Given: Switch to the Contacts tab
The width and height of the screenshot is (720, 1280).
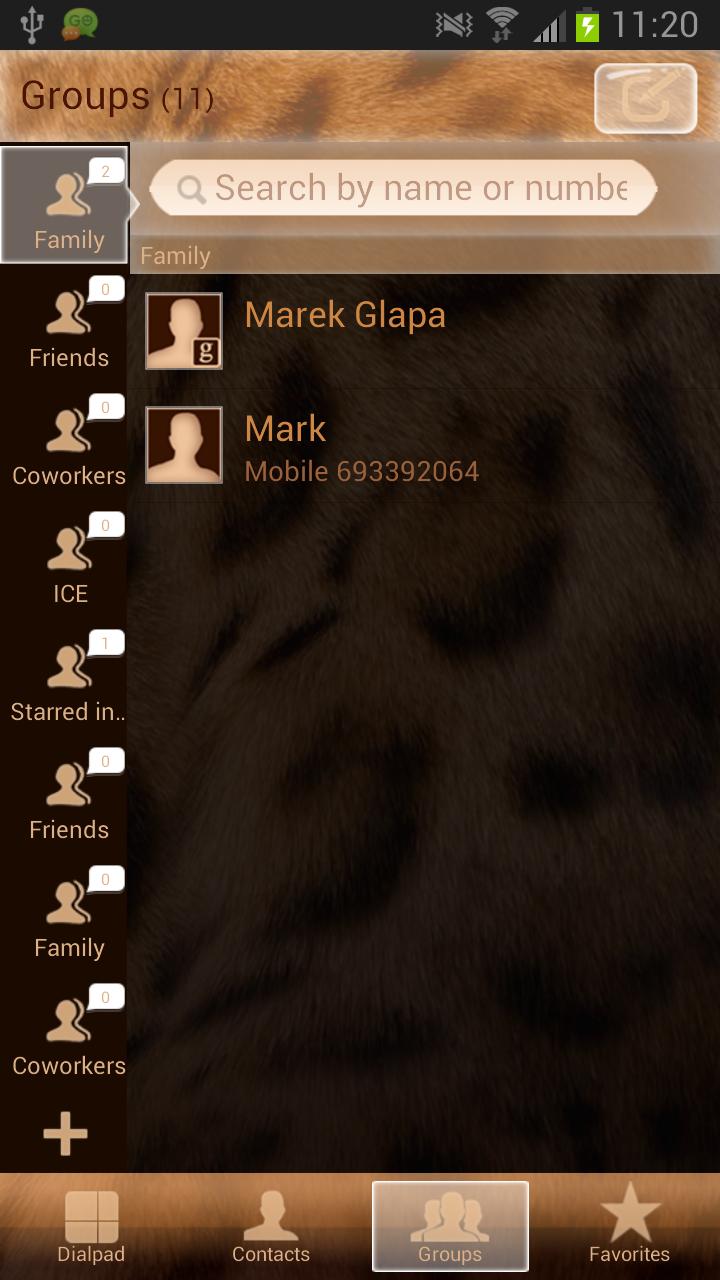Looking at the screenshot, I should pyautogui.click(x=271, y=1227).
